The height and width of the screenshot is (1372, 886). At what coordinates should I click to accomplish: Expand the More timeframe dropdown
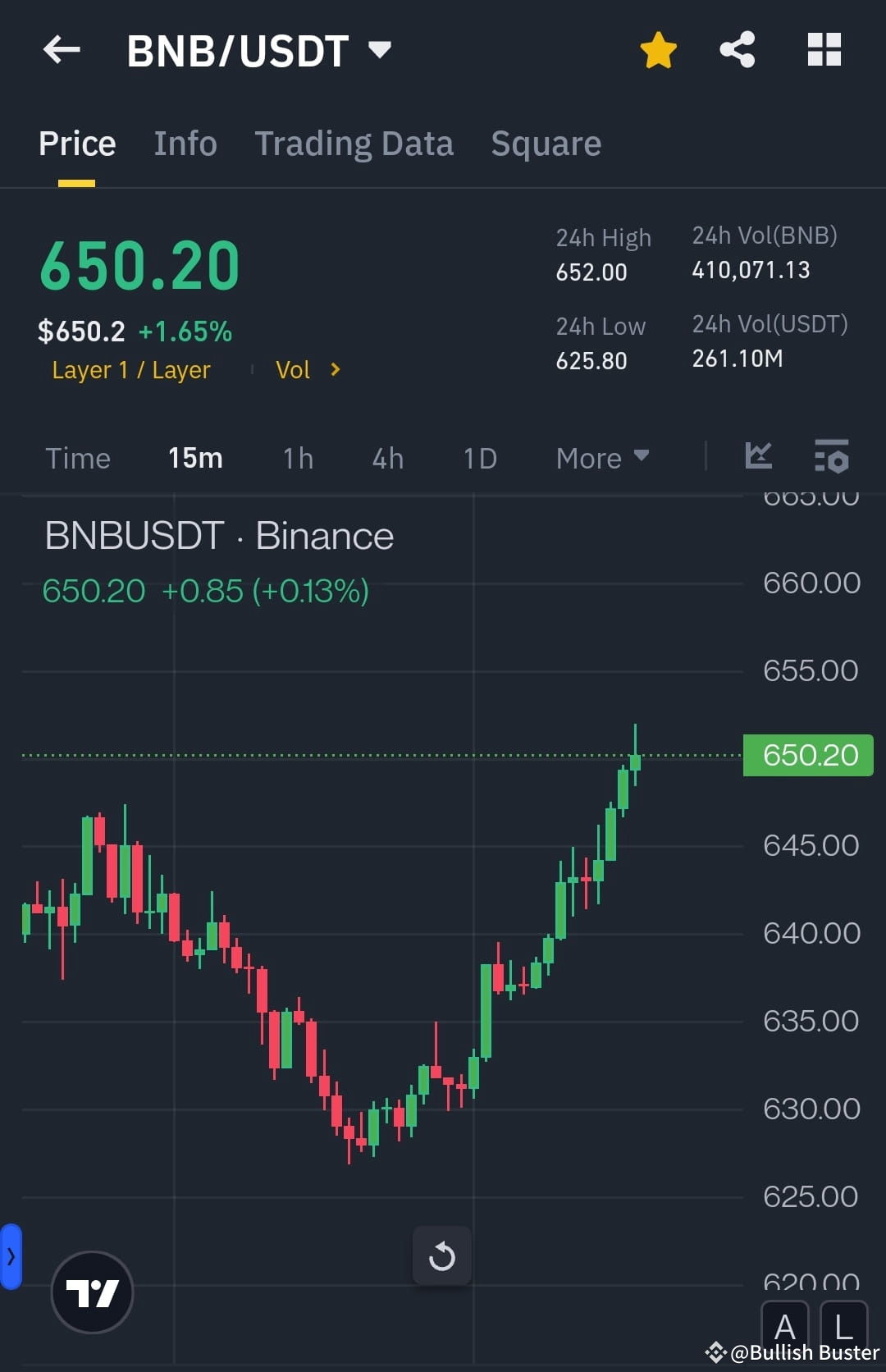click(602, 458)
